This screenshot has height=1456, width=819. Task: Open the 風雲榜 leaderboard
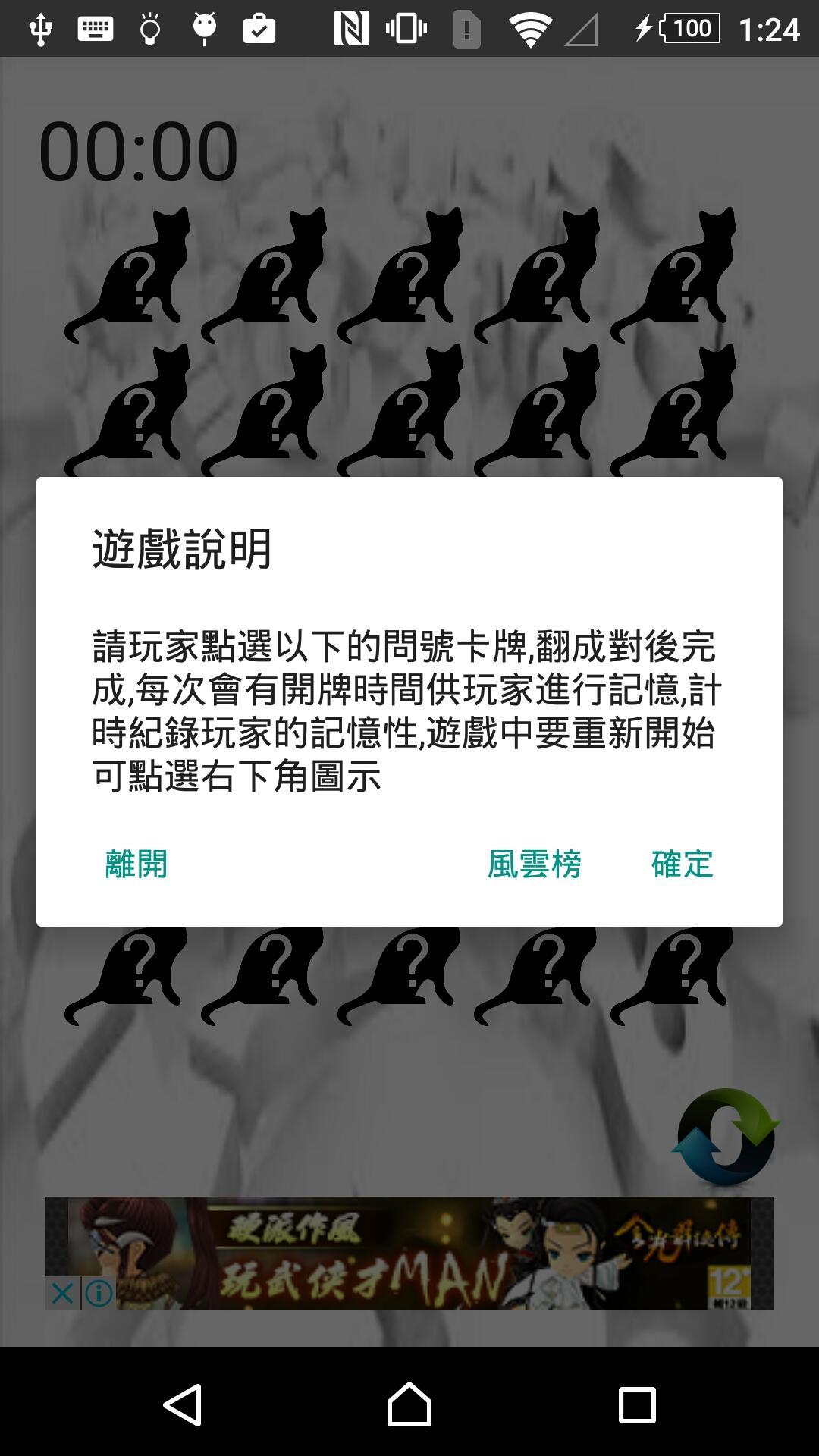pos(534,864)
